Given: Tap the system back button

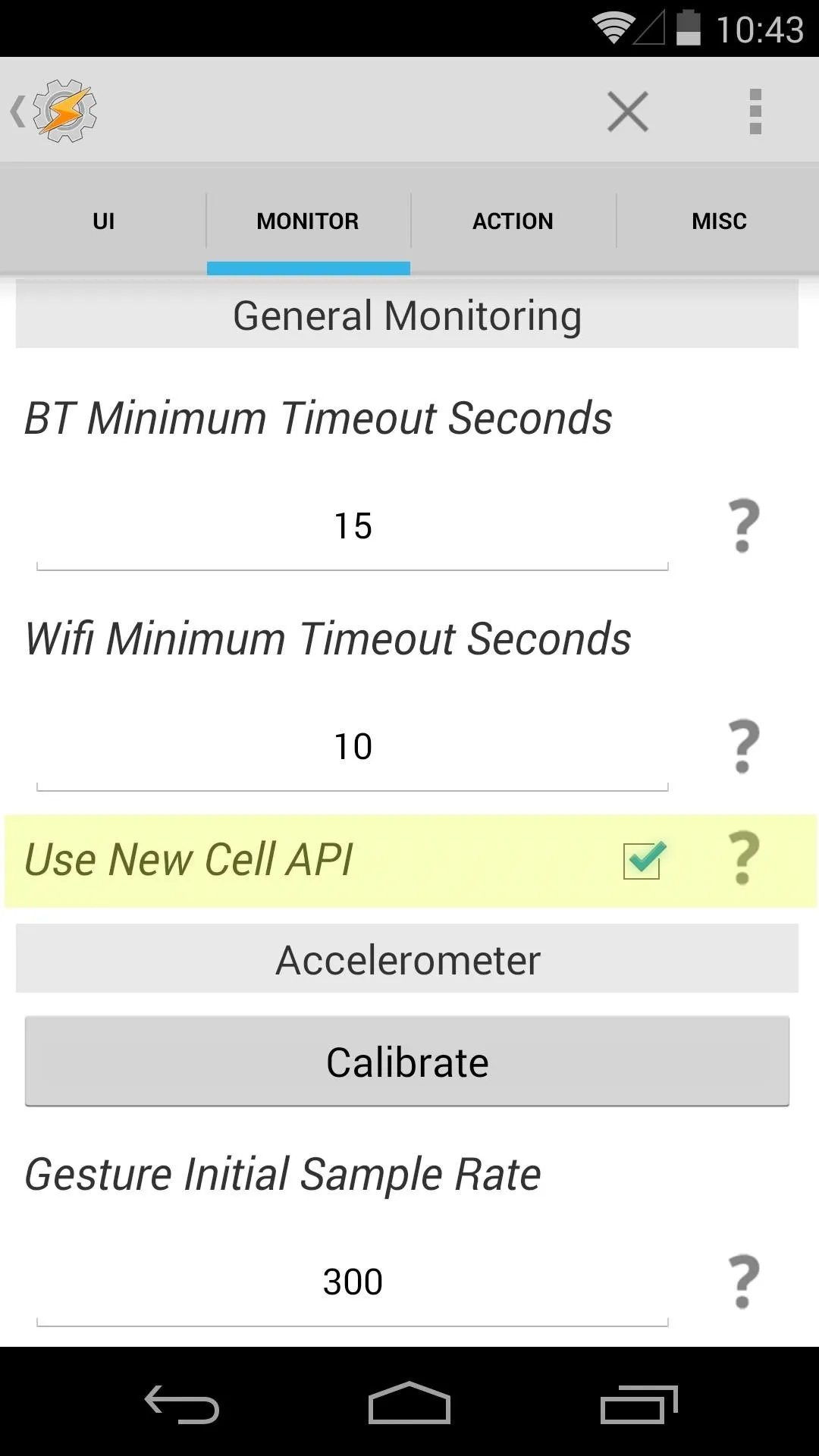Looking at the screenshot, I should tap(182, 1404).
